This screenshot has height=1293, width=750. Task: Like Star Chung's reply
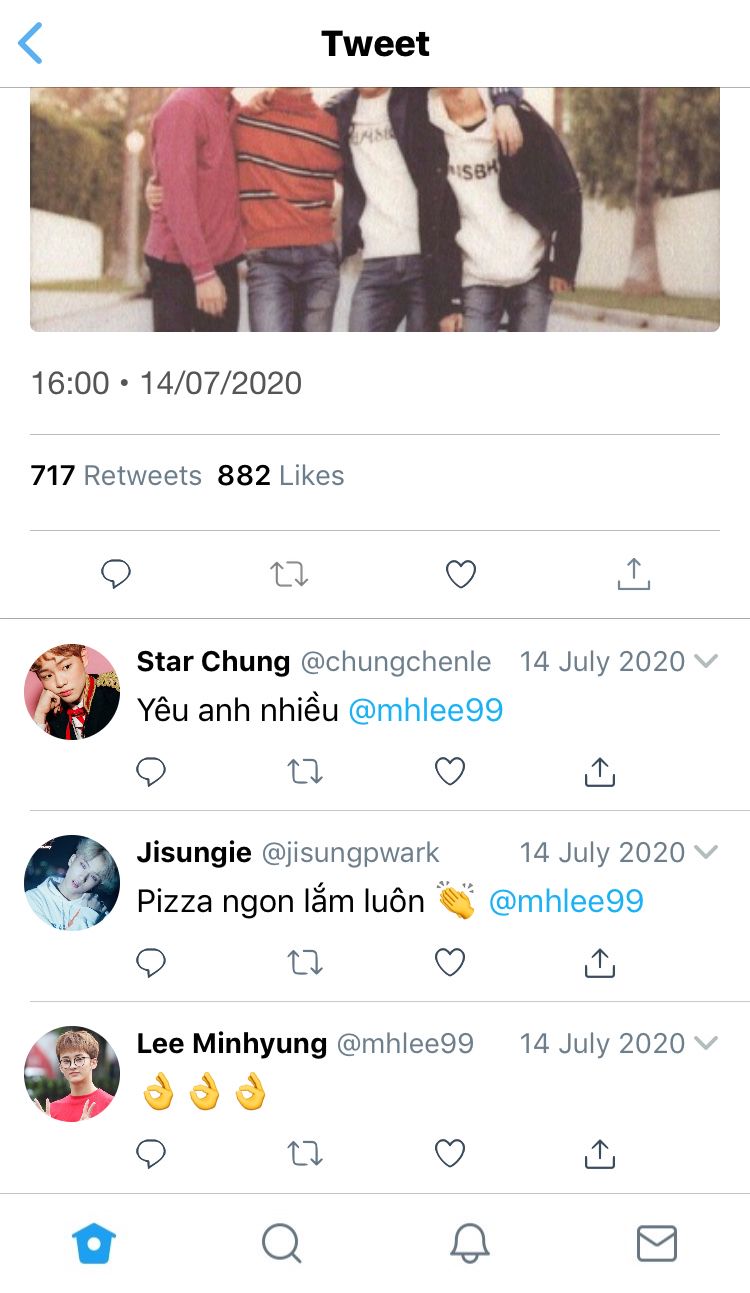(450, 771)
